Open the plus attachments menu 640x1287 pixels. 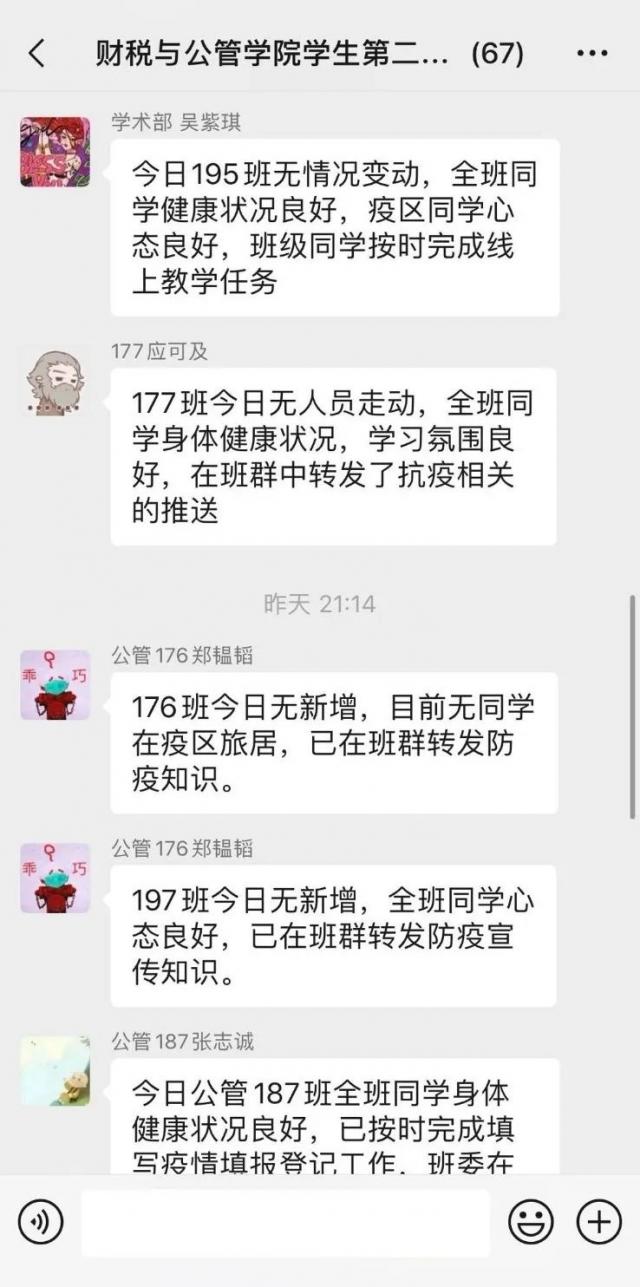599,1221
